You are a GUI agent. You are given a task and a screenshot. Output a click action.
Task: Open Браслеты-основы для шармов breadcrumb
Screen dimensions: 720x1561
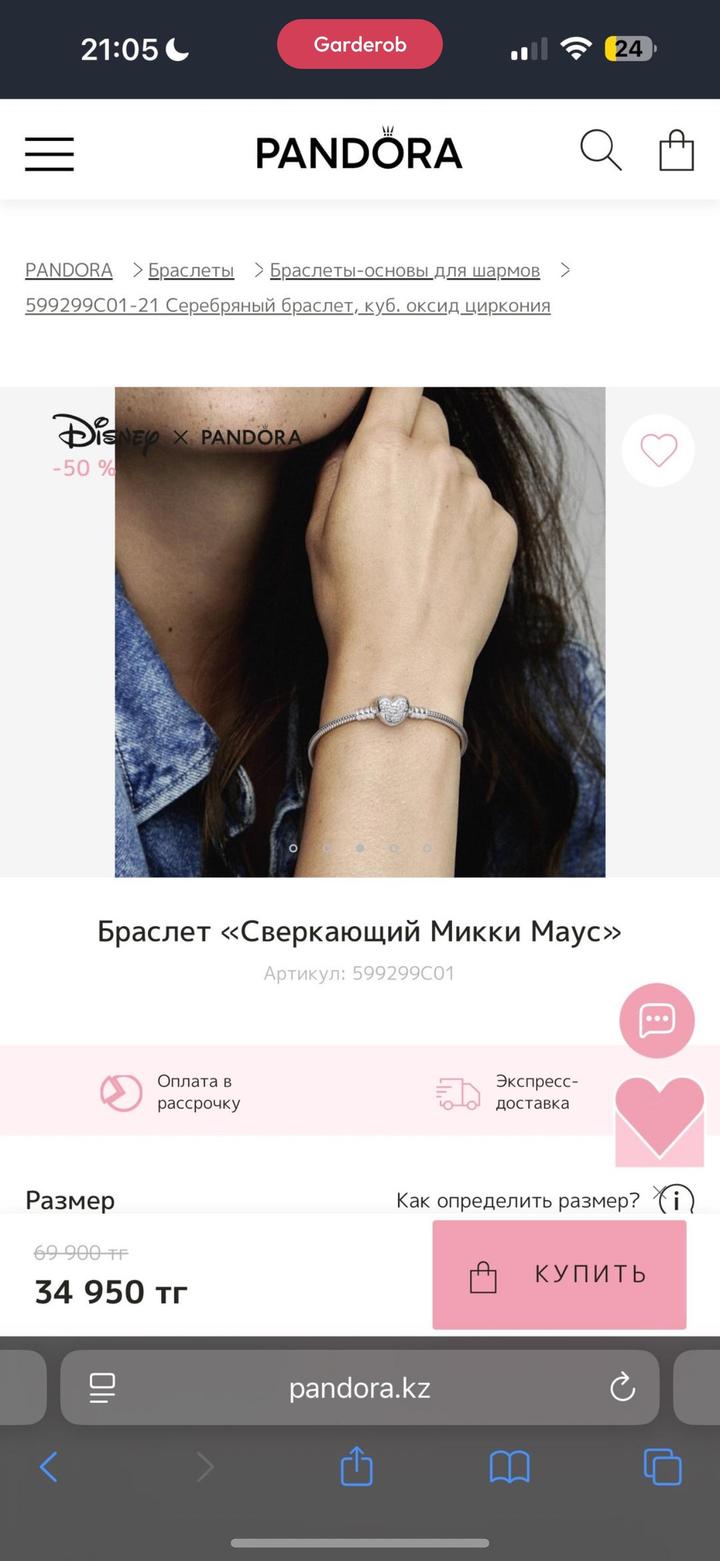404,270
